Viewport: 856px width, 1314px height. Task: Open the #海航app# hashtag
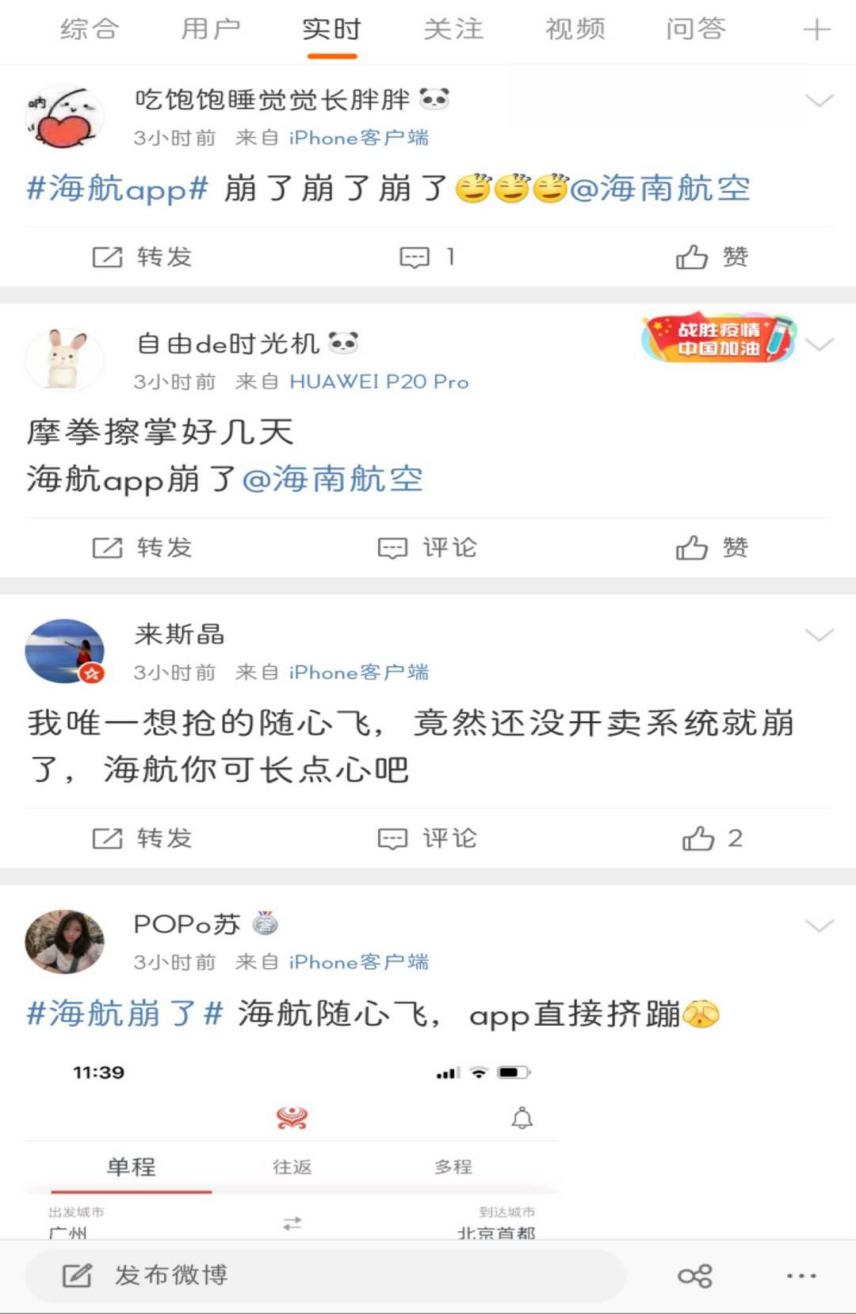tap(116, 189)
